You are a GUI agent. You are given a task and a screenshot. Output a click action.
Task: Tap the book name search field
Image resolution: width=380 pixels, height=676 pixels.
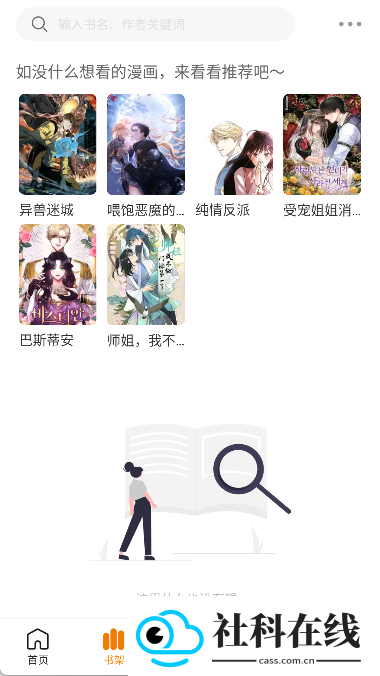click(155, 24)
